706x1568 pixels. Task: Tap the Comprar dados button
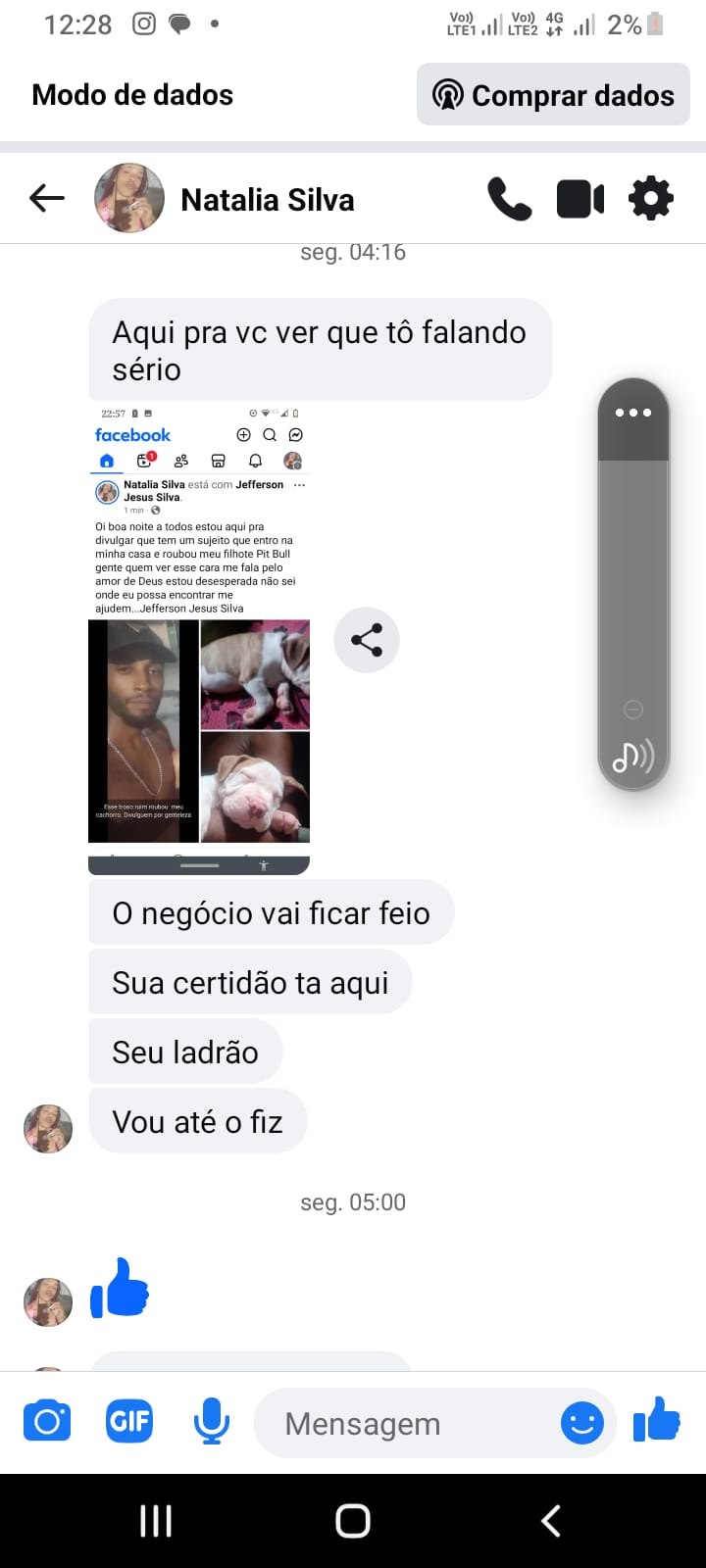click(554, 95)
